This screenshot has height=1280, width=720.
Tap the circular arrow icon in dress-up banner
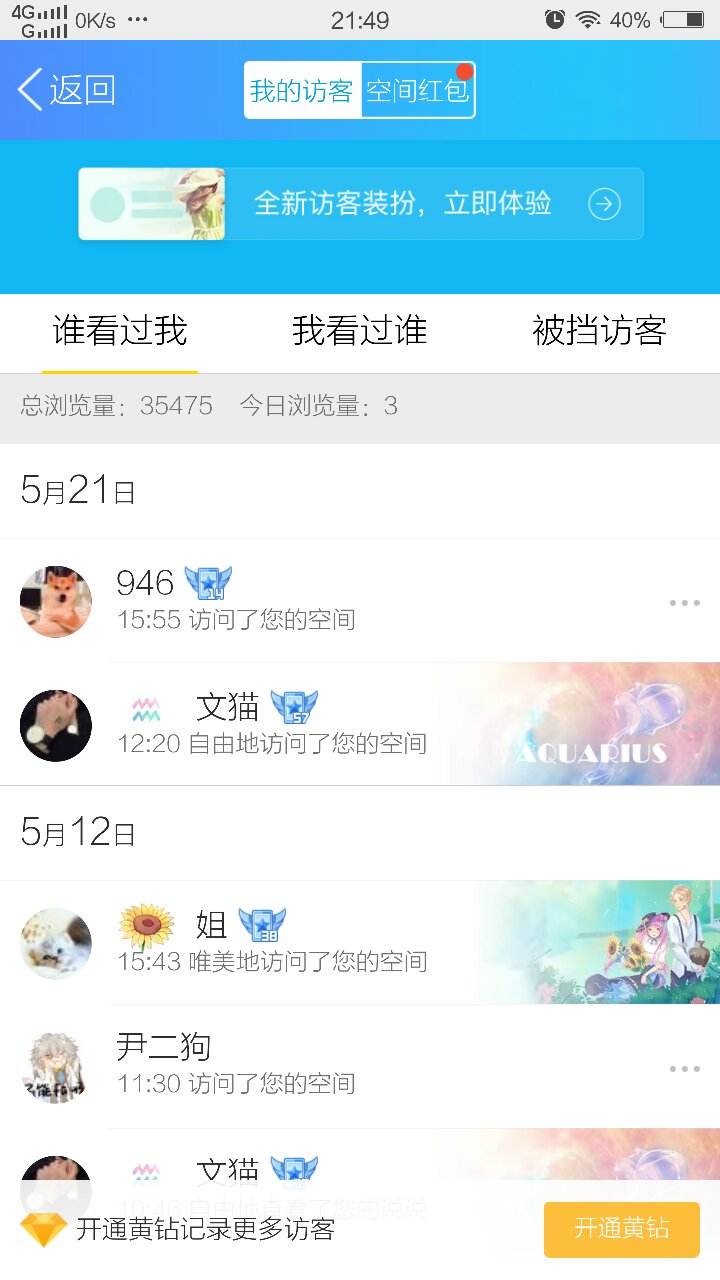pyautogui.click(x=604, y=203)
